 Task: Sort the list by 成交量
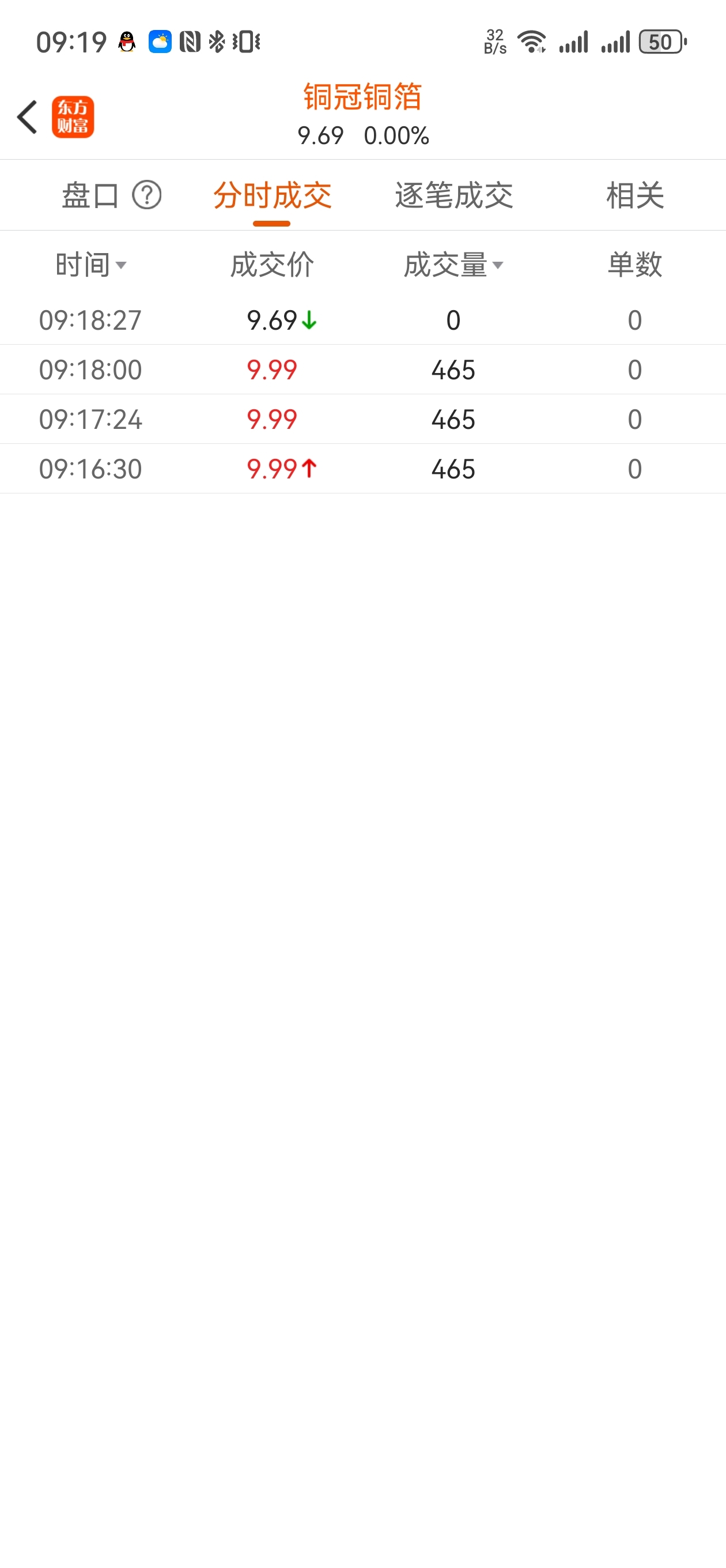(453, 265)
